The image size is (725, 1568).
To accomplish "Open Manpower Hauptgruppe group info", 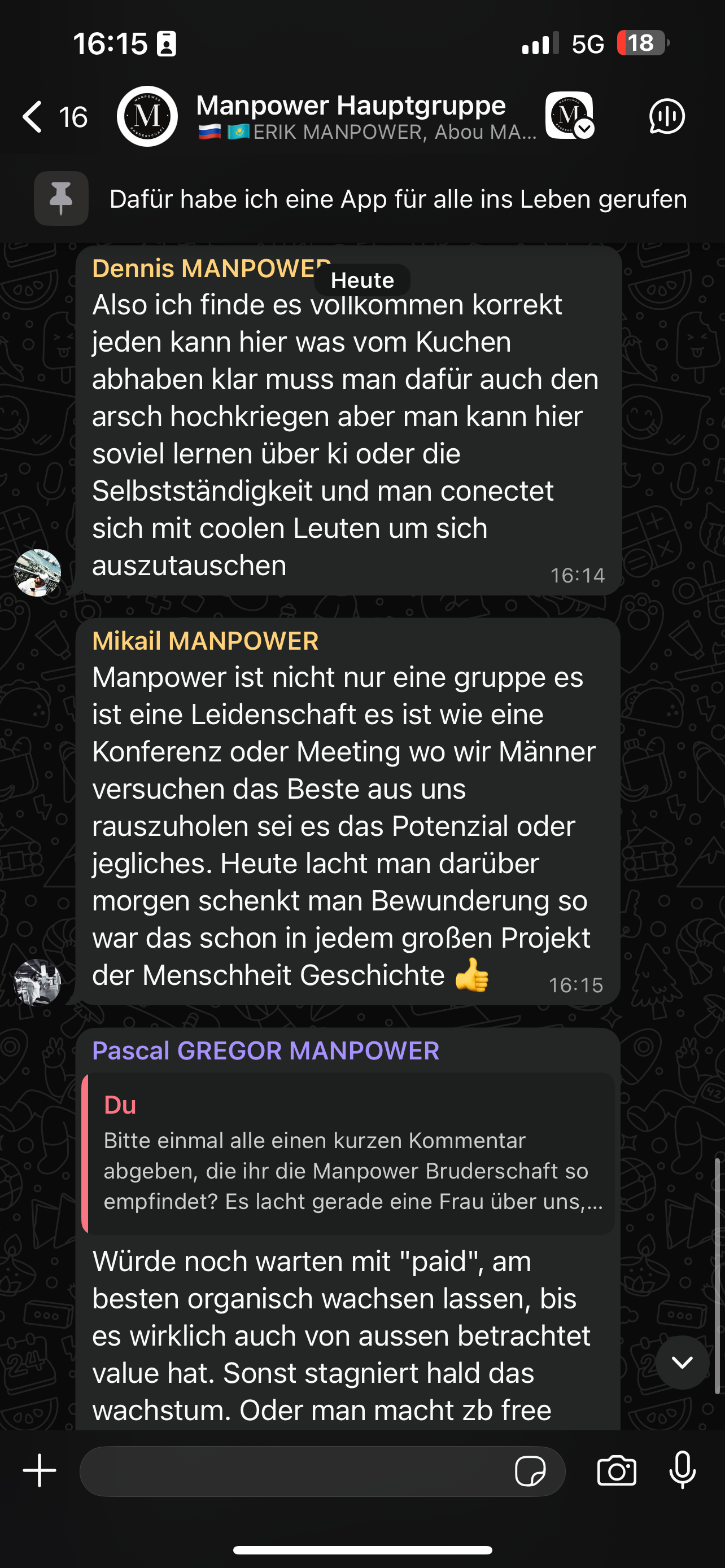I will click(351, 116).
